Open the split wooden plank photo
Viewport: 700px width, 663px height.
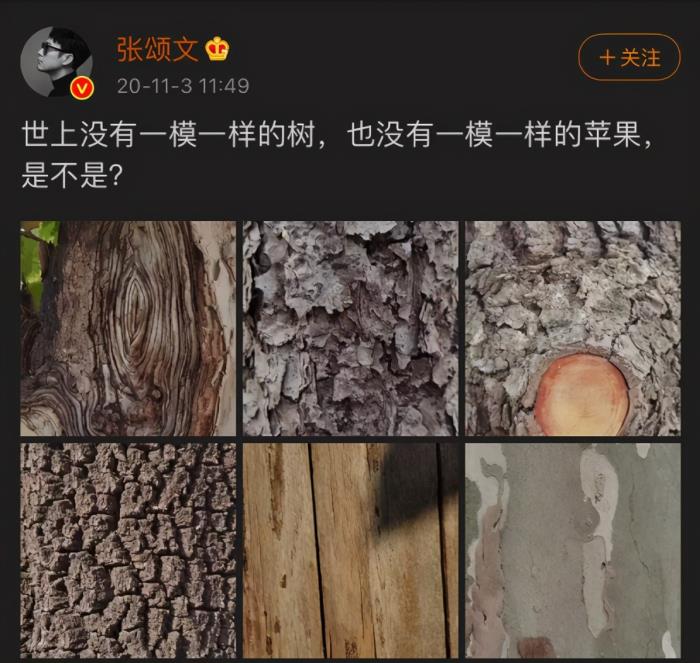(350, 550)
